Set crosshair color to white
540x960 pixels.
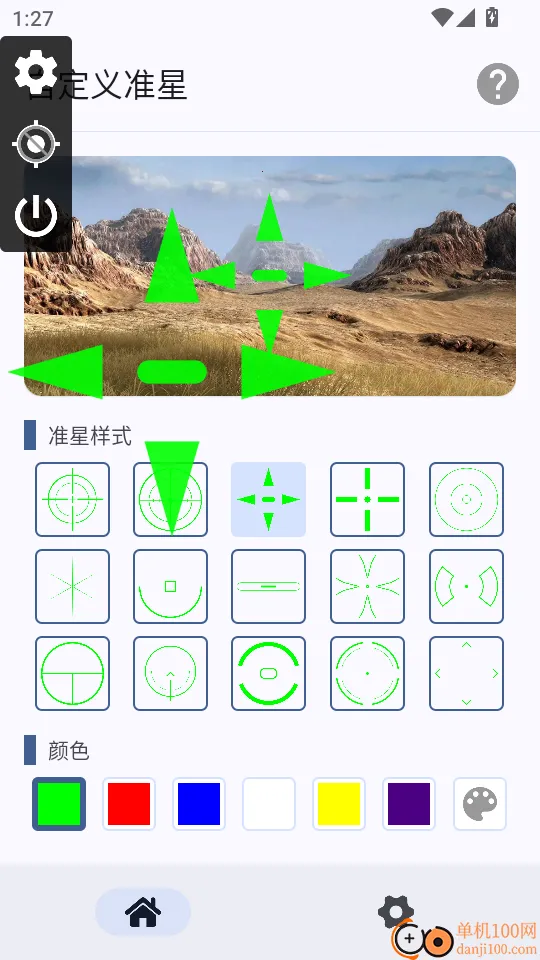269,804
